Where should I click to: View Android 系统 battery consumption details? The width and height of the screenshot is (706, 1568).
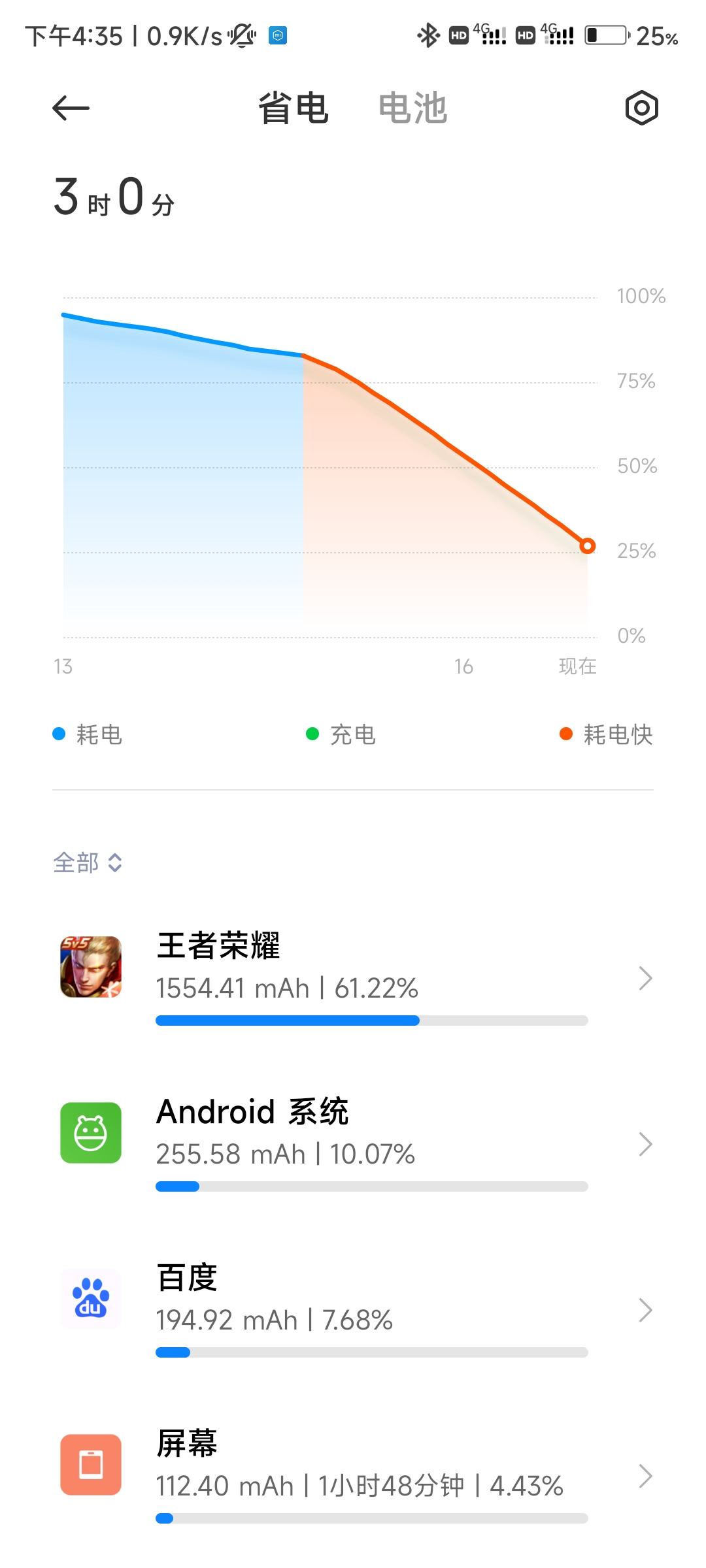coord(353,1144)
